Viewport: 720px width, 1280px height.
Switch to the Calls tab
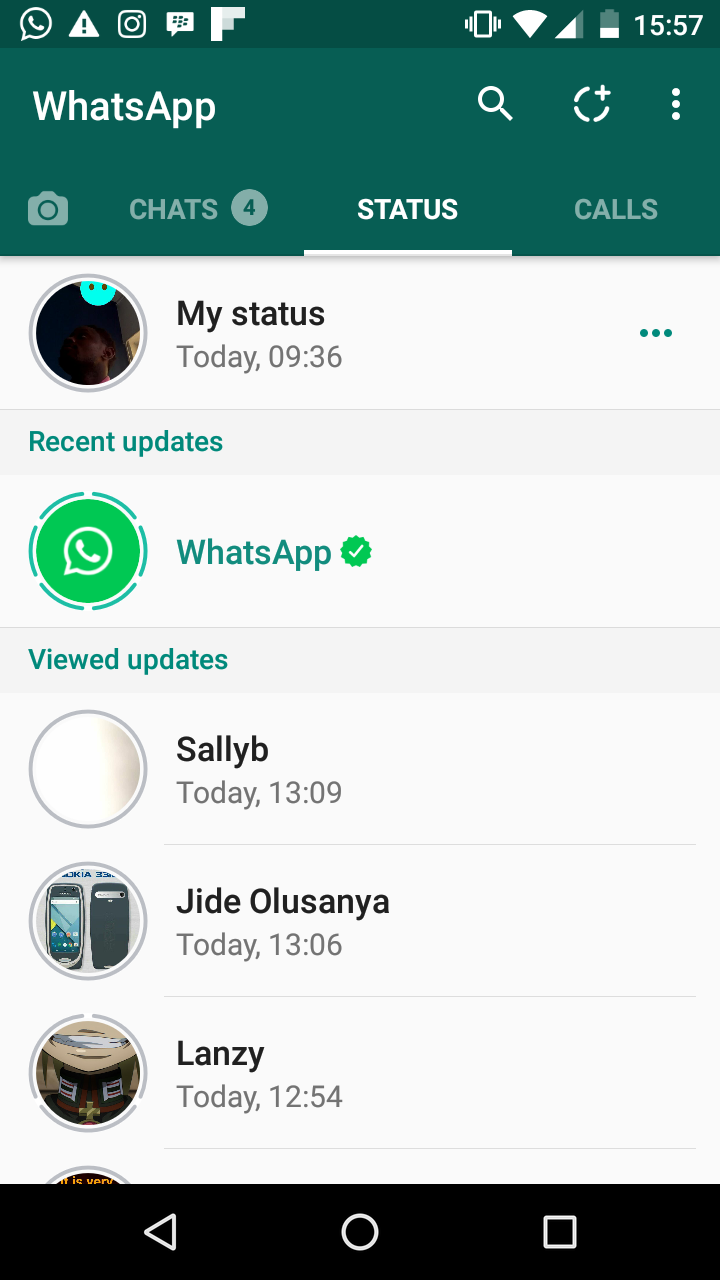click(615, 209)
